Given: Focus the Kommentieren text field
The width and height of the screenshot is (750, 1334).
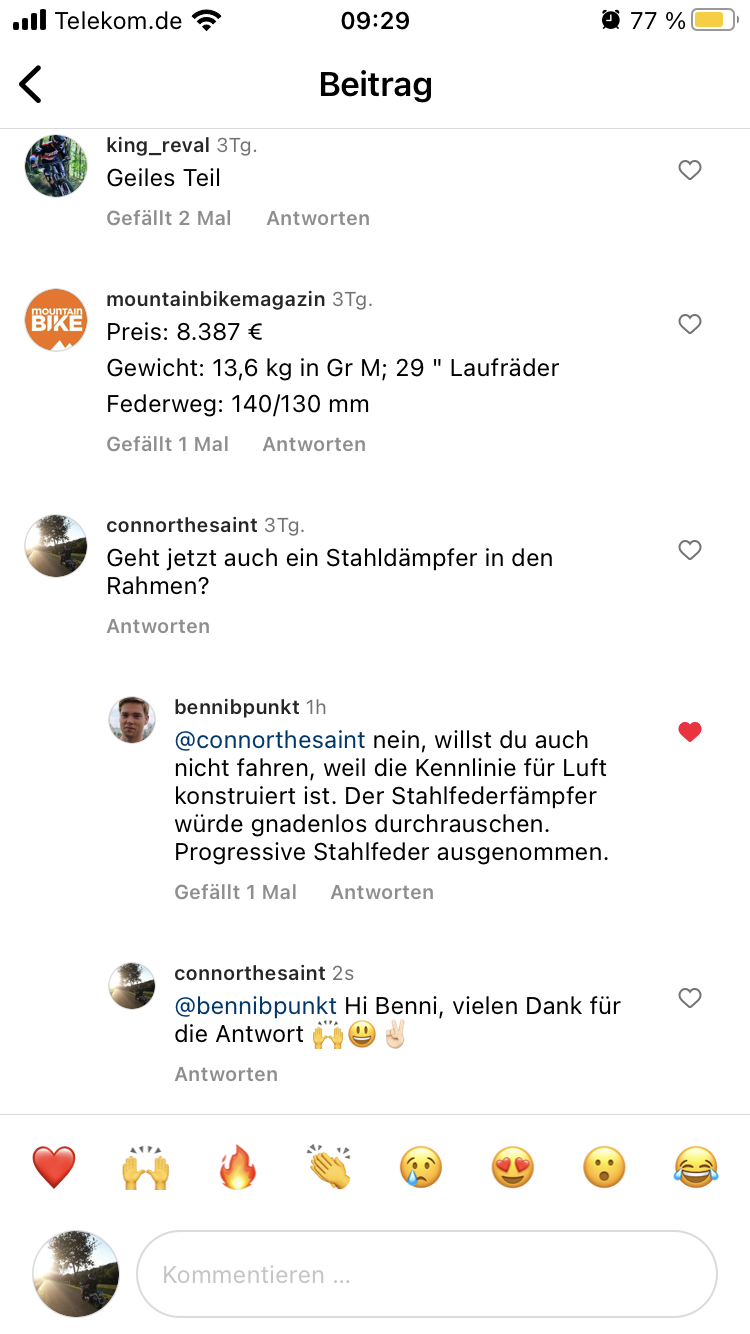Looking at the screenshot, I should [x=427, y=1275].
